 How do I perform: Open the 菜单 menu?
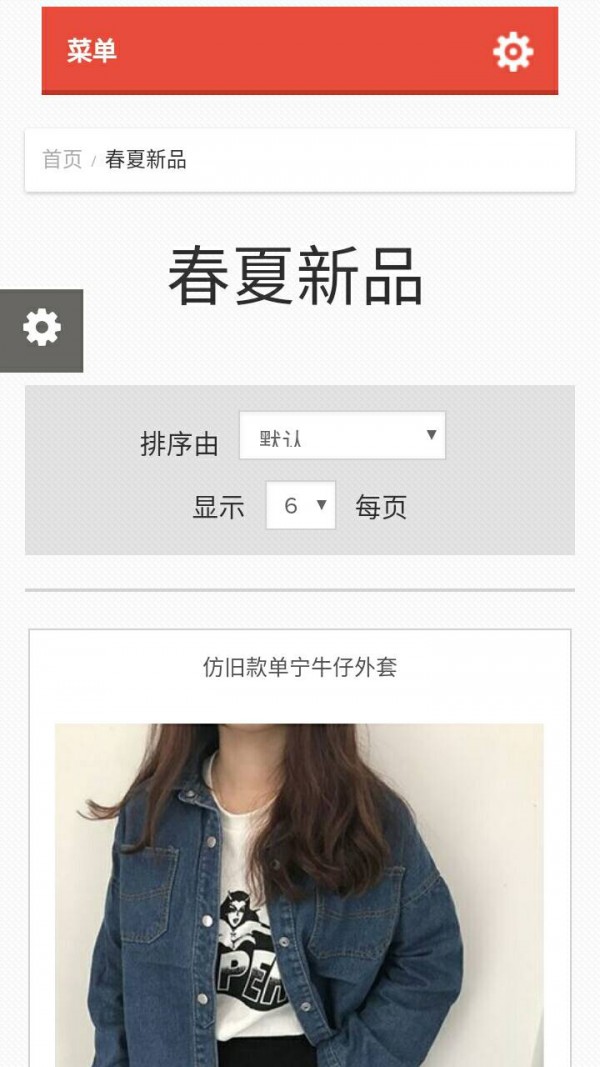[x=92, y=51]
